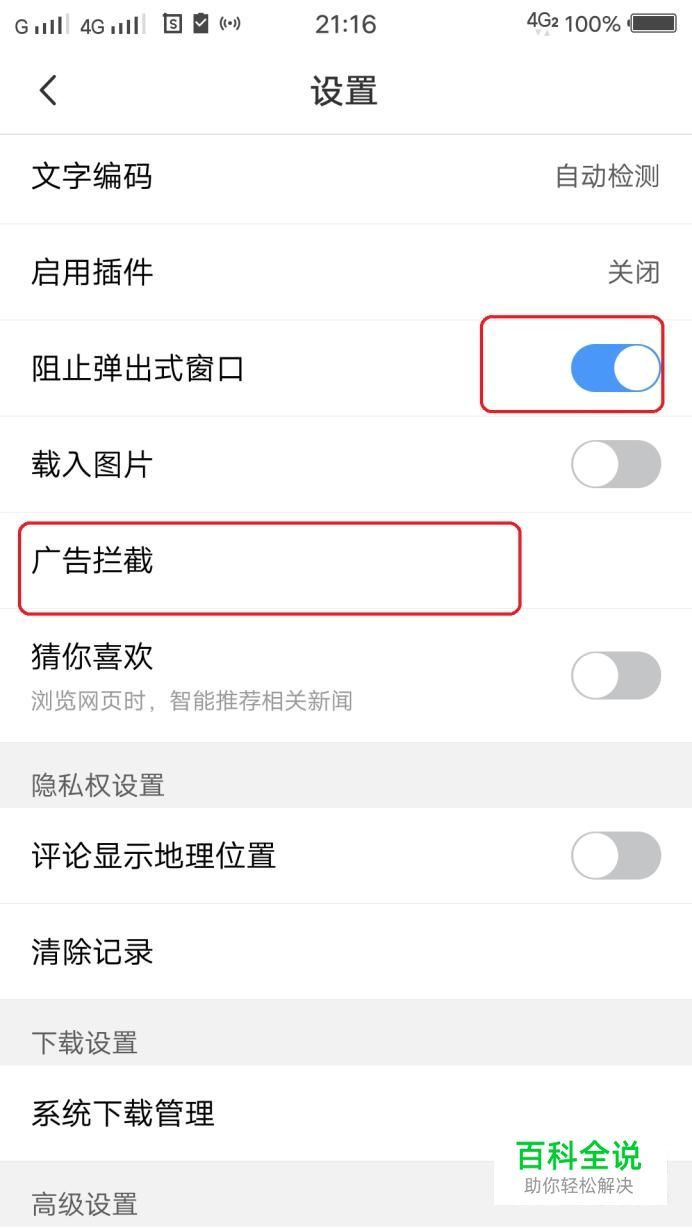
Task: Open 系统下载管理
Action: click(346, 1113)
